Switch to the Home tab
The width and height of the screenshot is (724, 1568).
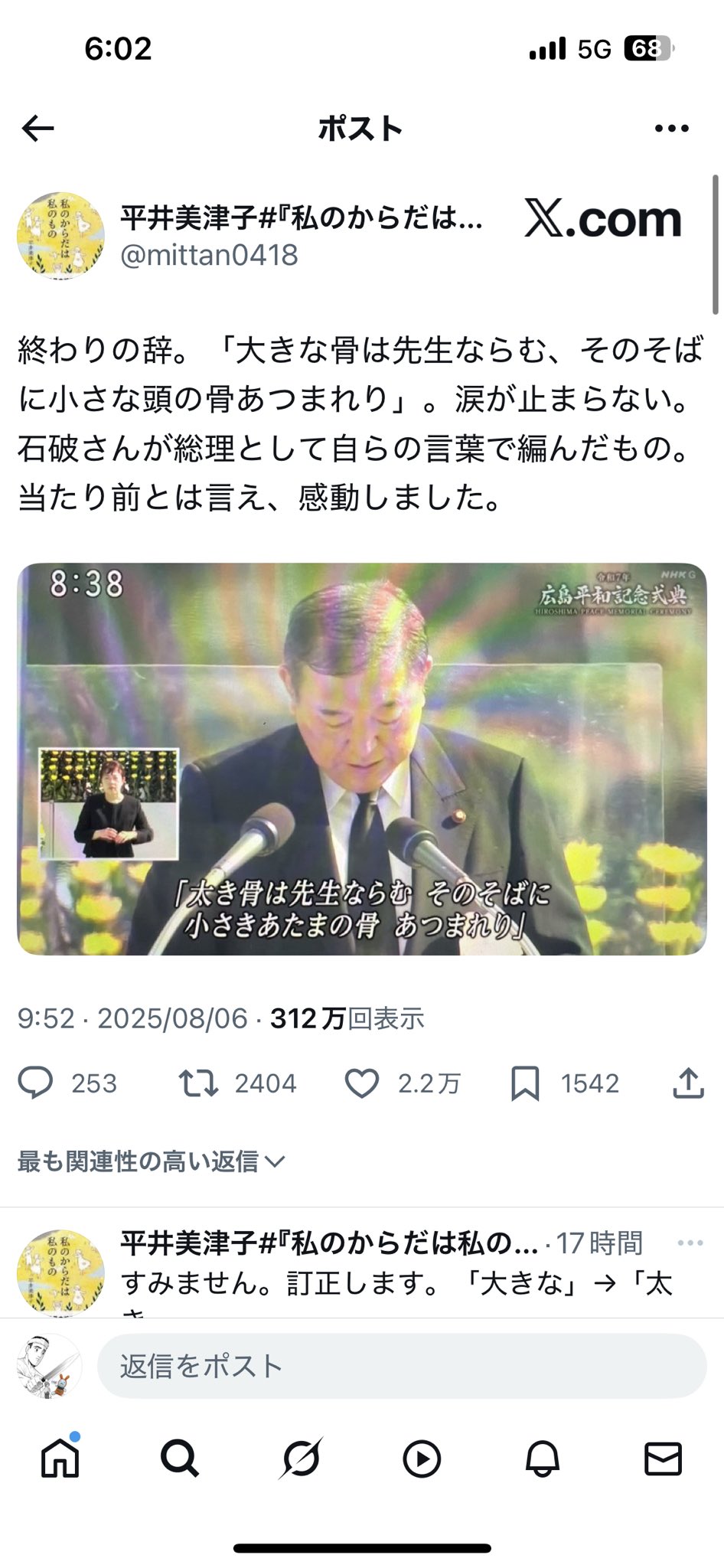tap(60, 1459)
